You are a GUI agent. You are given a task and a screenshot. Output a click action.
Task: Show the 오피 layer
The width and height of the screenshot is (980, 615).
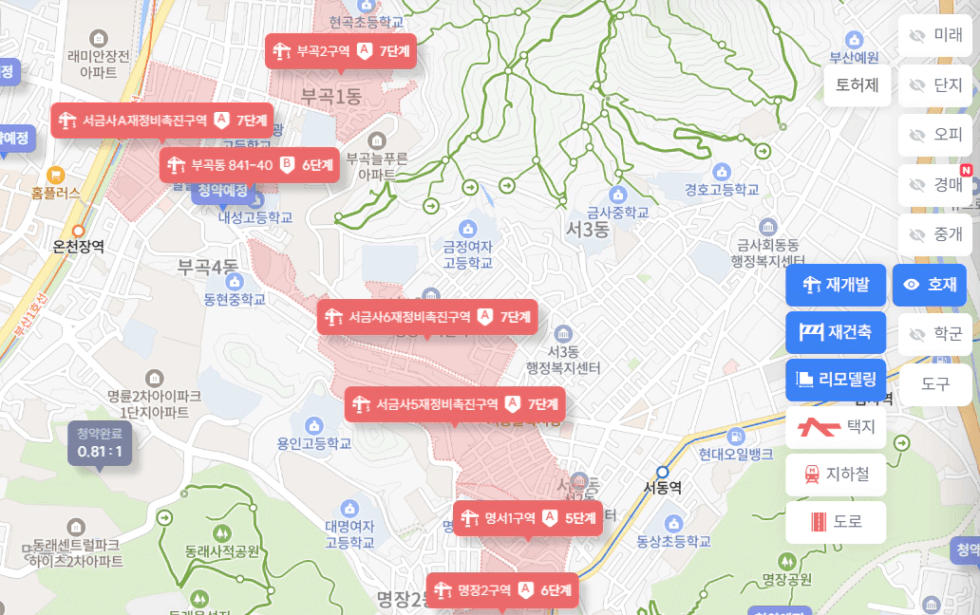tap(935, 134)
